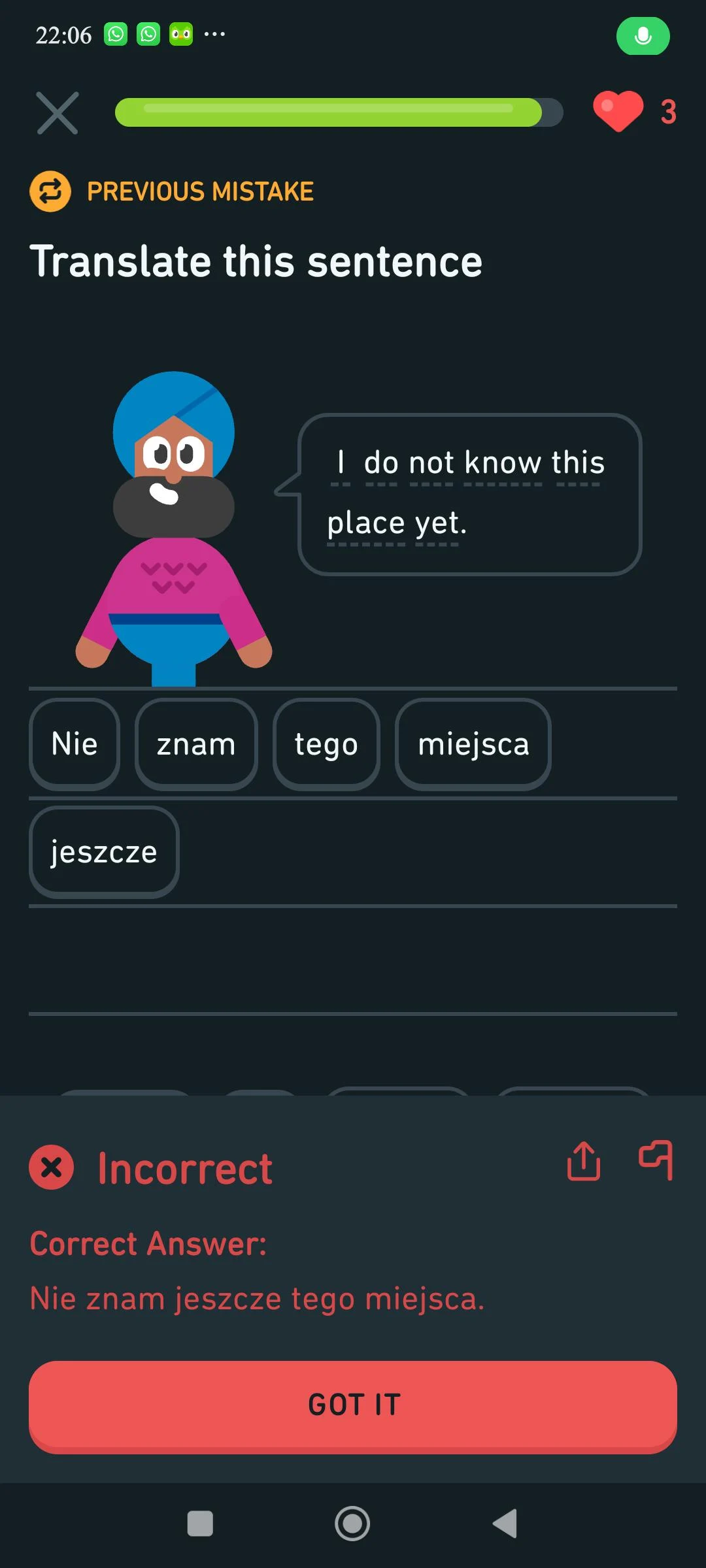Tap the correct answer text 'Nie znam jeszcze tego miejsca.'

click(x=258, y=1299)
